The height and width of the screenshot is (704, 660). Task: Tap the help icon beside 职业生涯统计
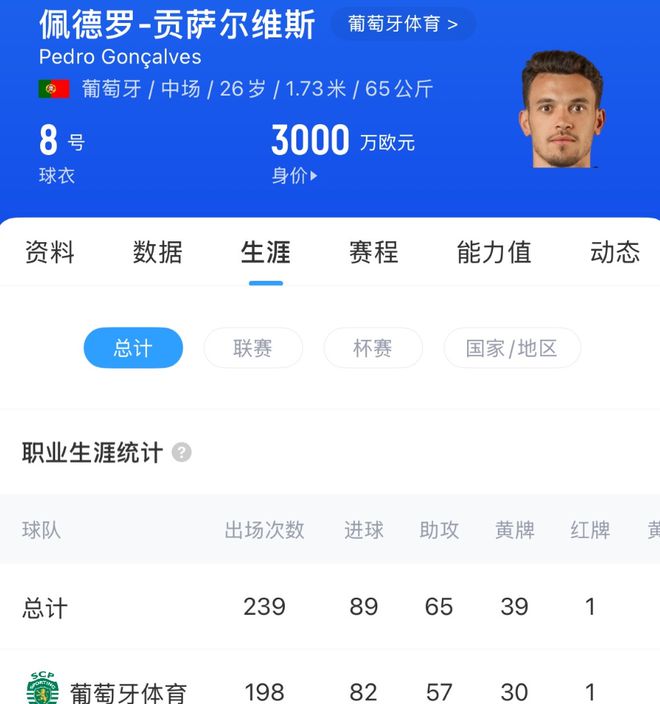pos(181,453)
